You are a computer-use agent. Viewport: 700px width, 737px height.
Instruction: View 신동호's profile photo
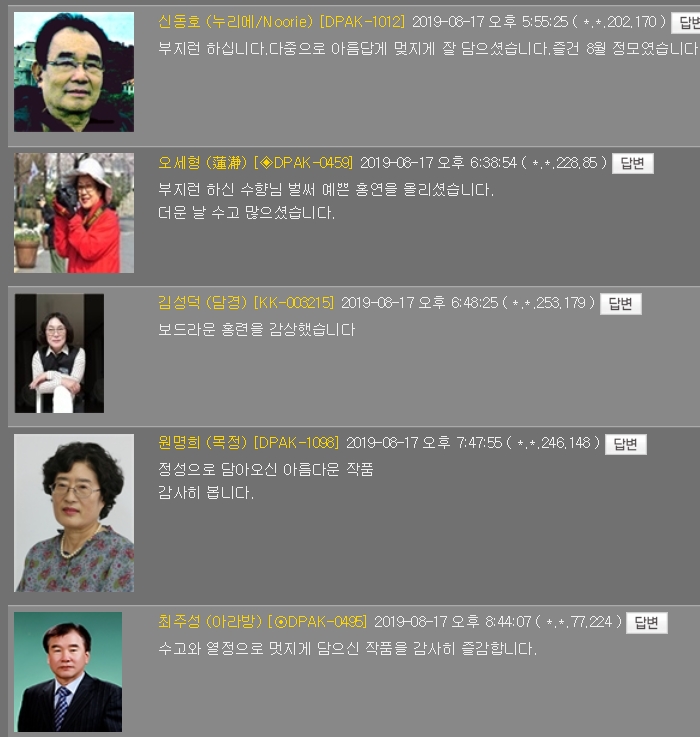click(73, 72)
